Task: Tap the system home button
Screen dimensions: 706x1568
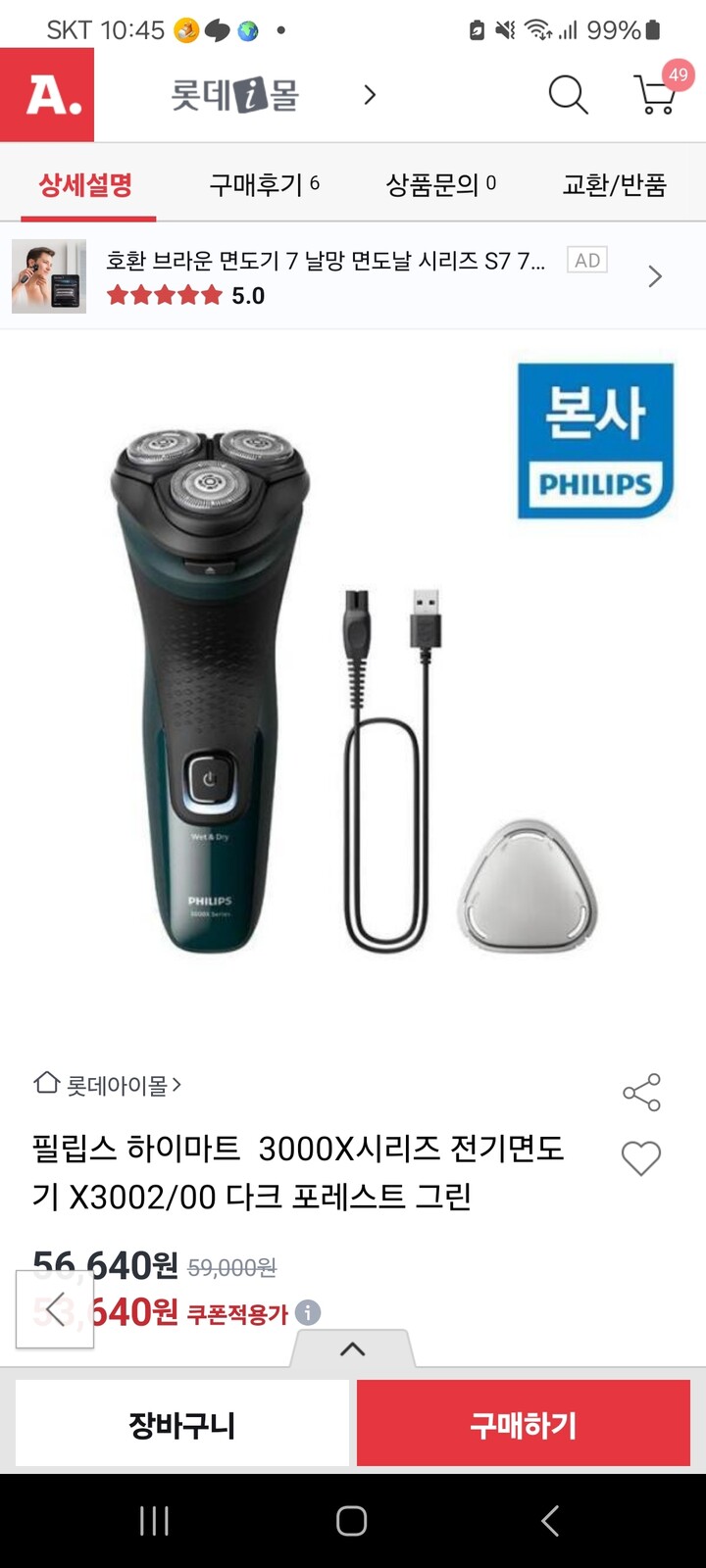Action: tap(352, 1521)
